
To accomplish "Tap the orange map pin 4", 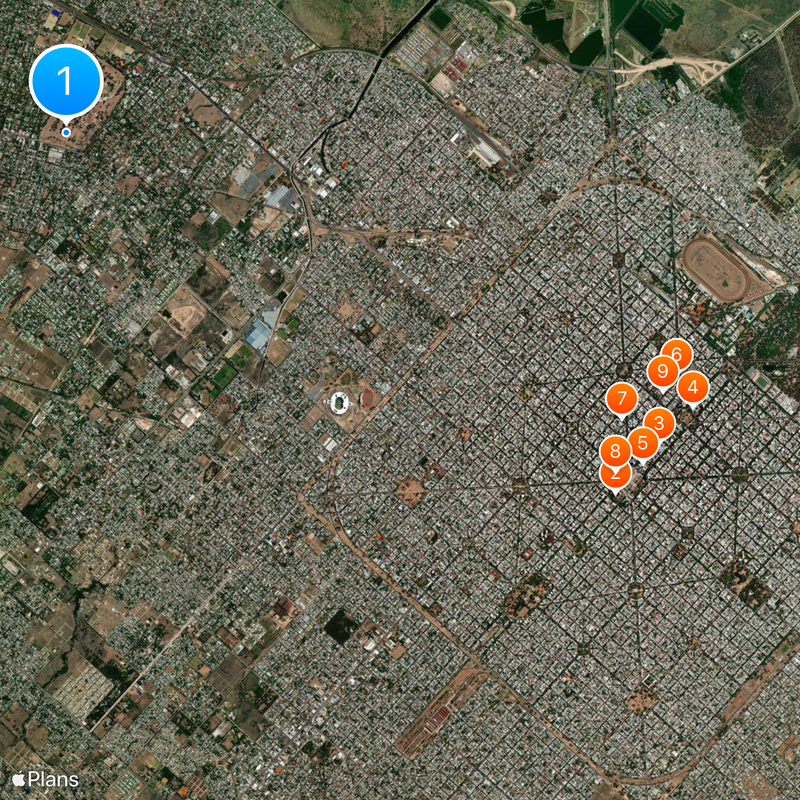I will [x=692, y=387].
